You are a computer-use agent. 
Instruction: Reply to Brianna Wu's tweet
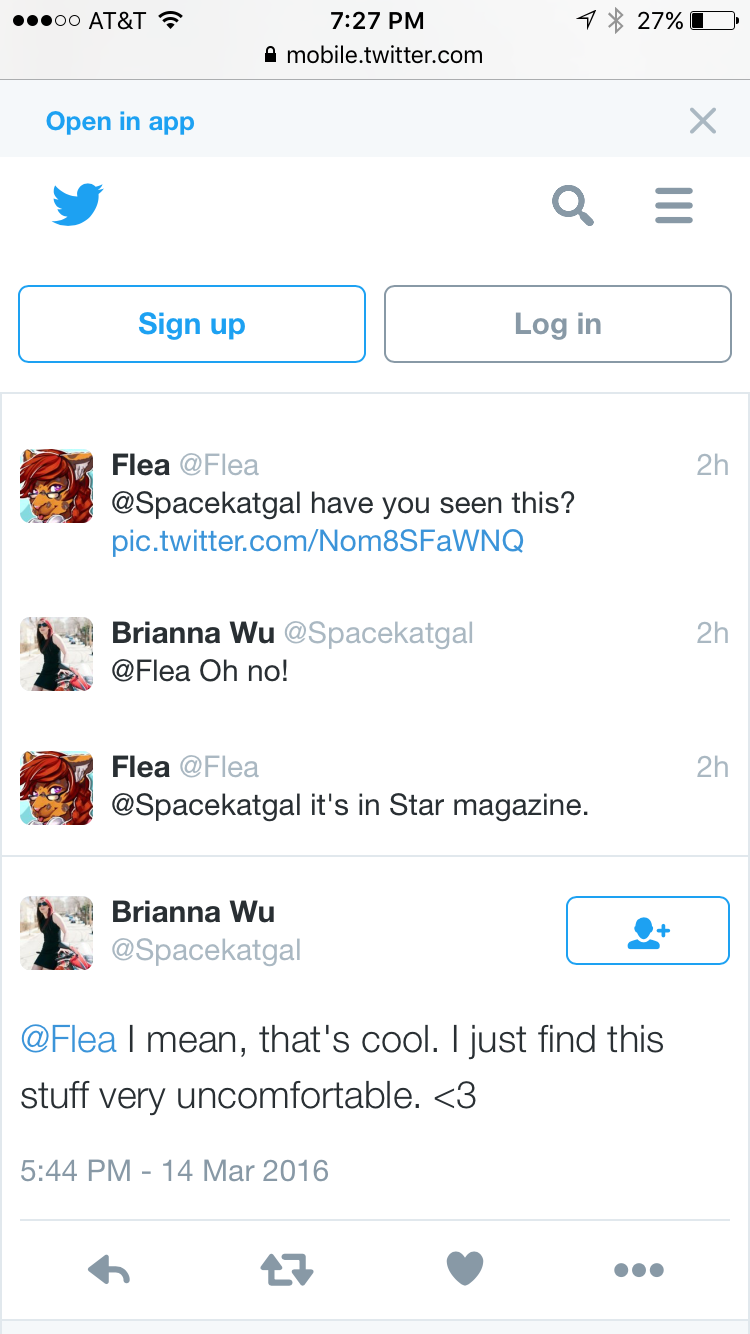(x=109, y=1270)
